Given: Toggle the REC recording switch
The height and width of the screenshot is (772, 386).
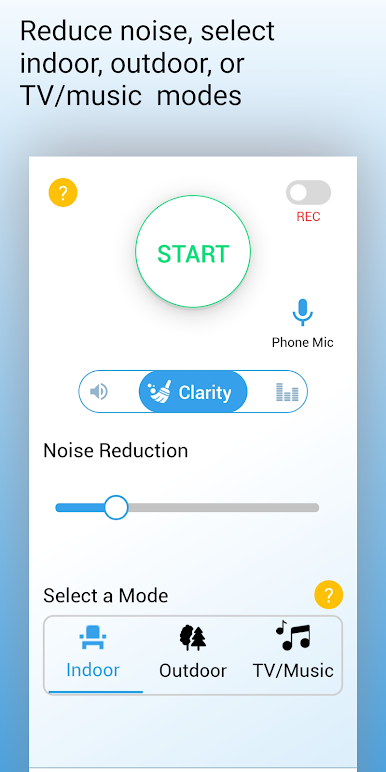Looking at the screenshot, I should click(x=308, y=193).
